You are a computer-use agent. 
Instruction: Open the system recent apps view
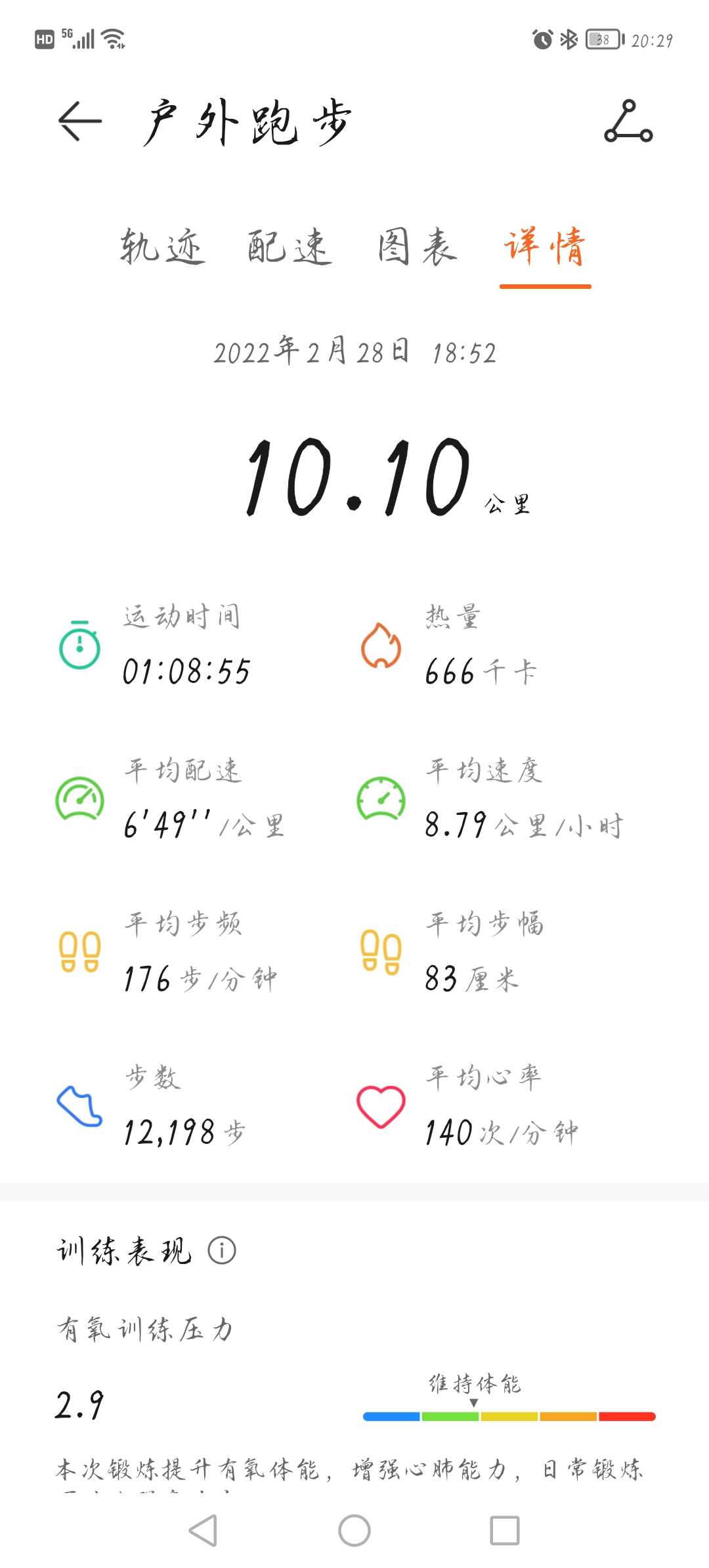pos(505,1531)
